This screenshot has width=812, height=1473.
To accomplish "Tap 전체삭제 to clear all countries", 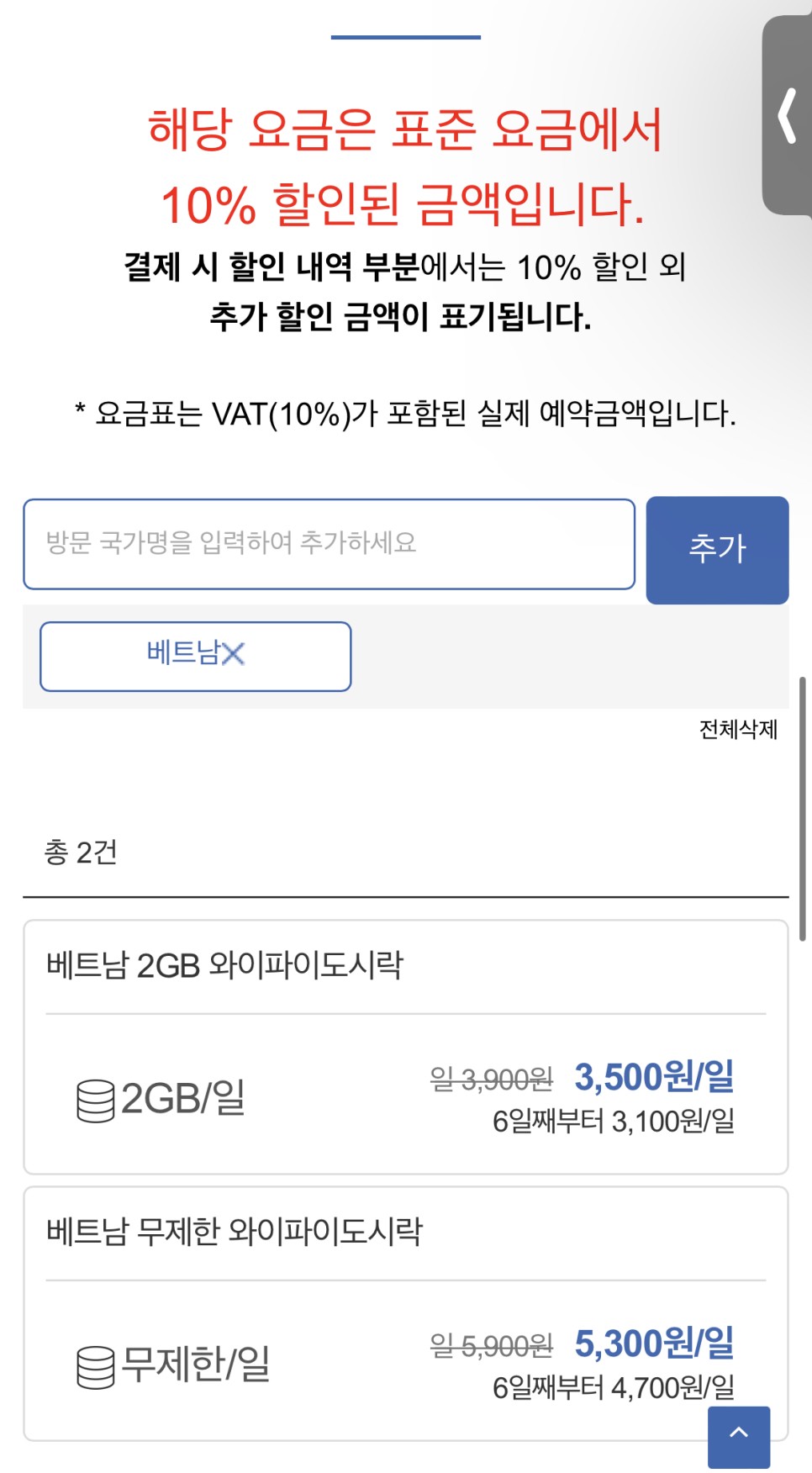I will pyautogui.click(x=738, y=729).
